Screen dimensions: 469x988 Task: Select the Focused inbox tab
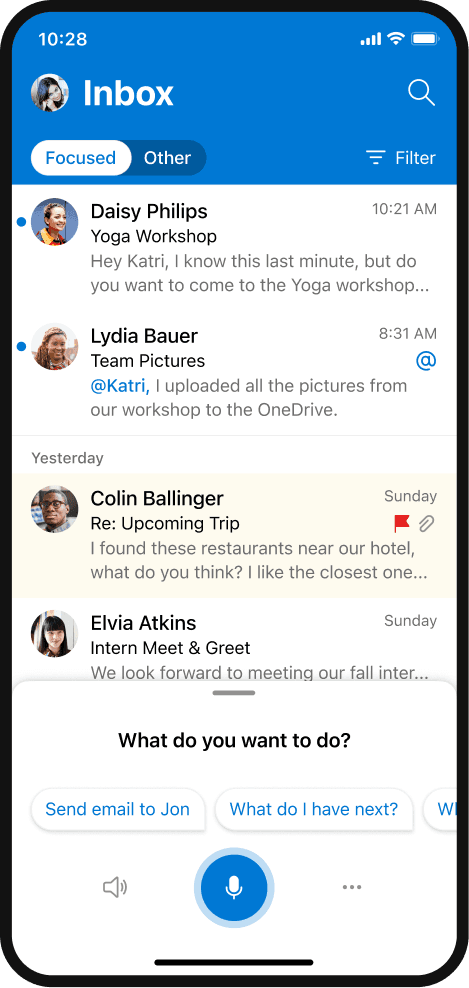(x=81, y=158)
